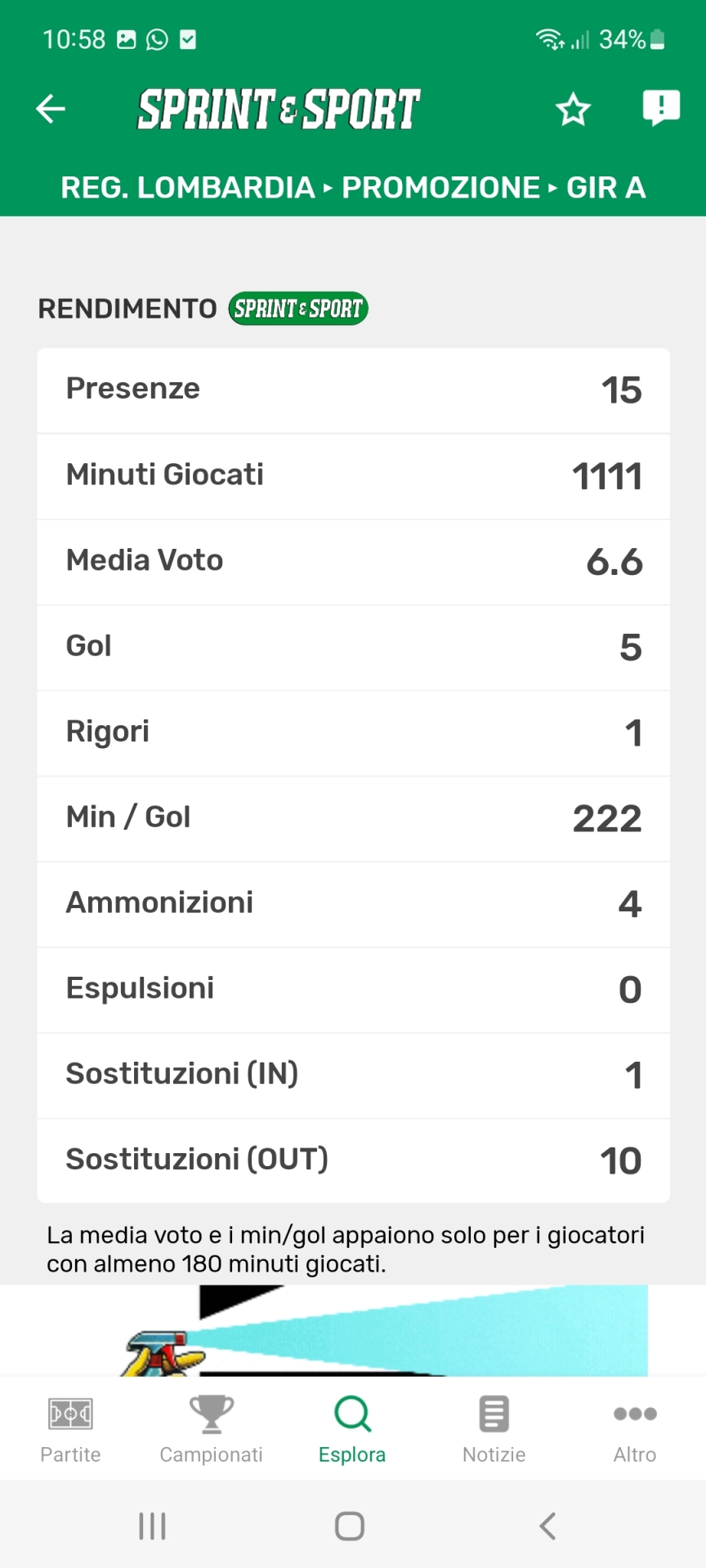This screenshot has width=706, height=1568.
Task: Open the Campionati tab
Action: (x=211, y=1429)
